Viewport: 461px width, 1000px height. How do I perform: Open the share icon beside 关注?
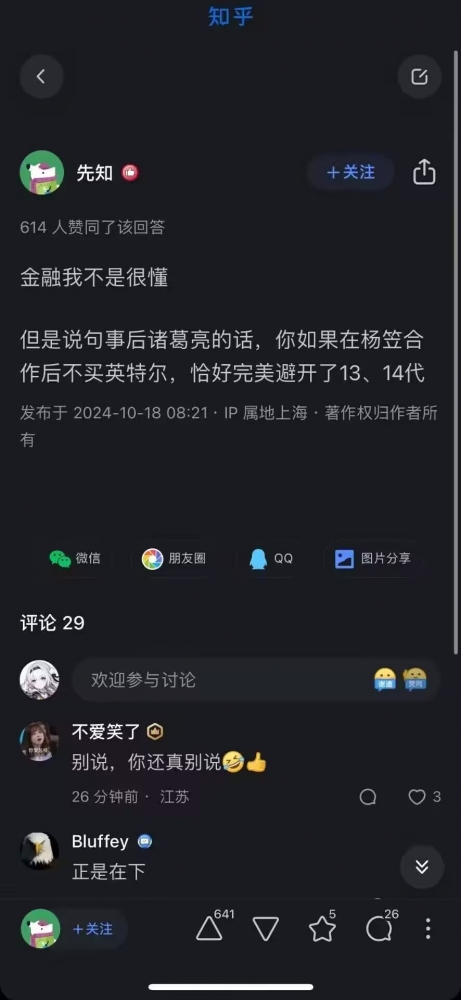click(x=424, y=172)
